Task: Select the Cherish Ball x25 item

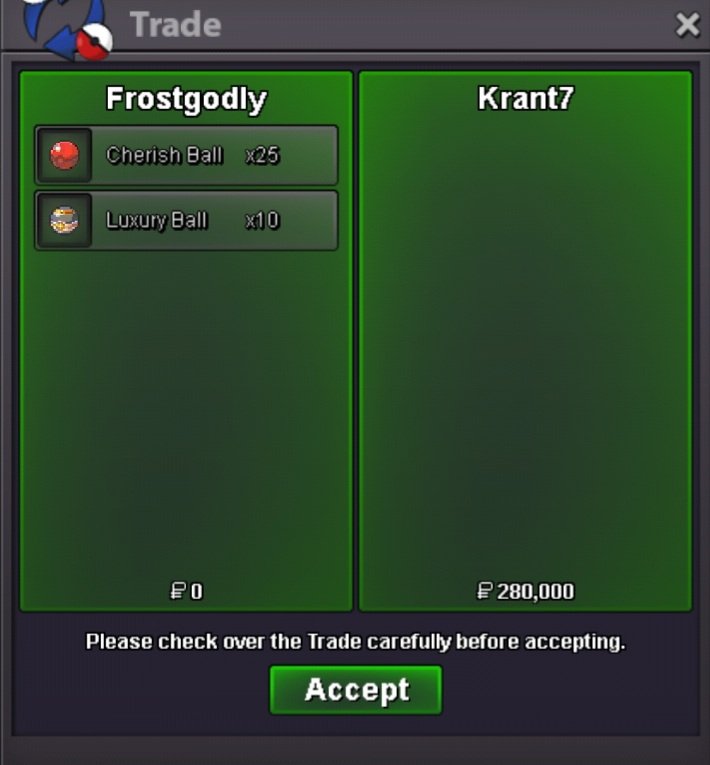Action: [187, 155]
